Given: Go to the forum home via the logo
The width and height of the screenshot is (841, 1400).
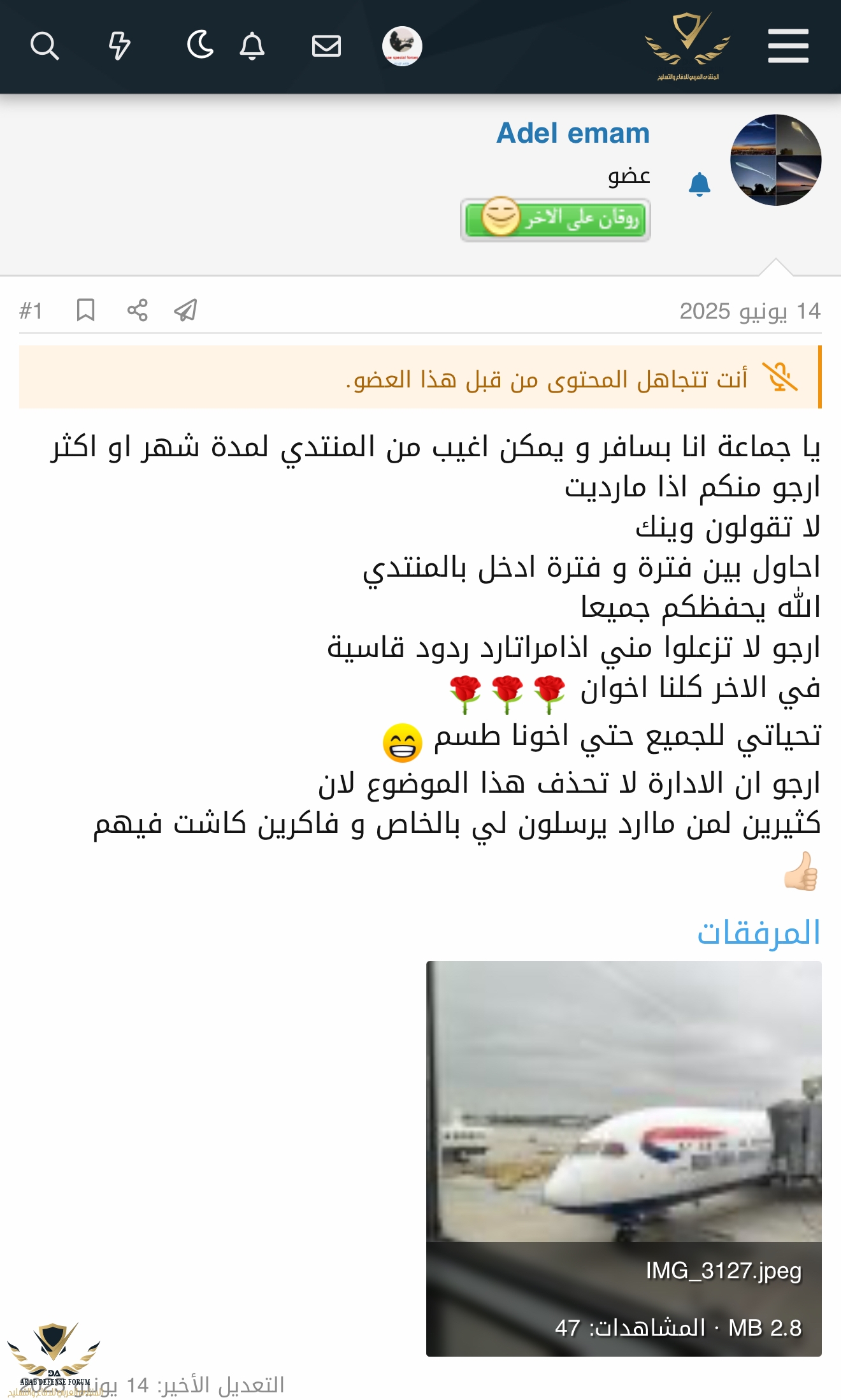Looking at the screenshot, I should [687, 46].
